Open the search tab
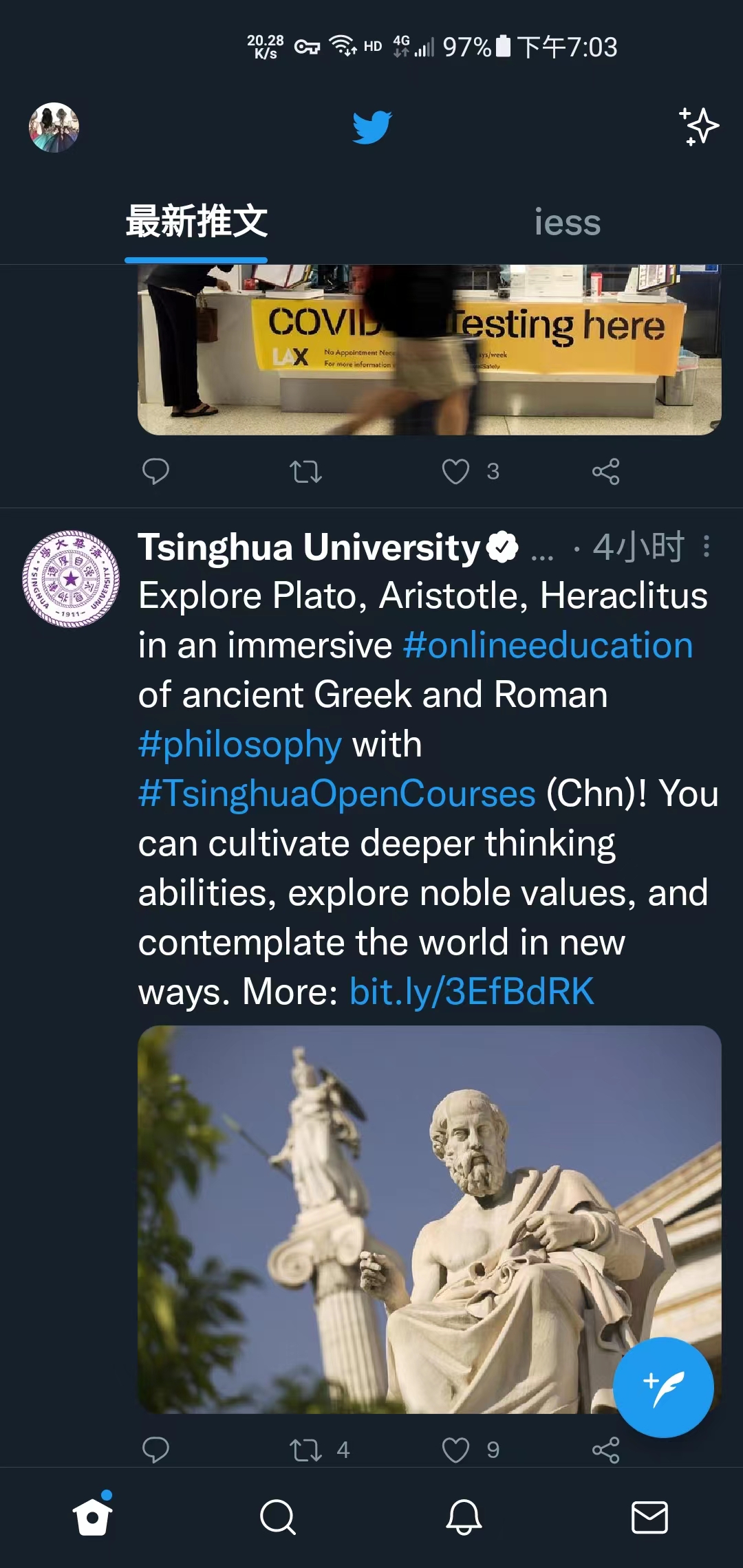The height and width of the screenshot is (1568, 743). coord(278,1517)
